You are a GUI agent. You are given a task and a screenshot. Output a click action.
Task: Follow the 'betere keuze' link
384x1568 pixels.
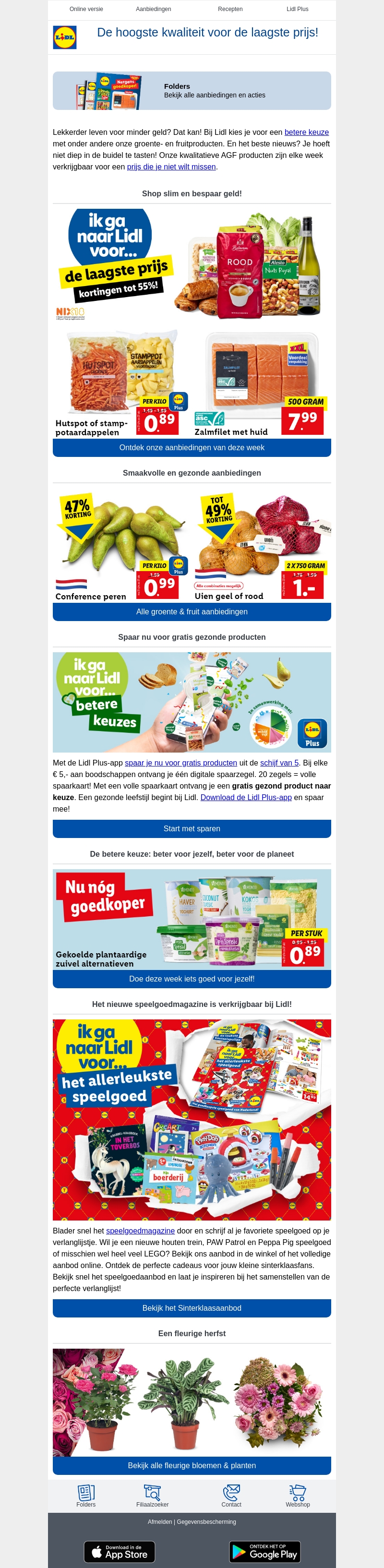(x=306, y=132)
